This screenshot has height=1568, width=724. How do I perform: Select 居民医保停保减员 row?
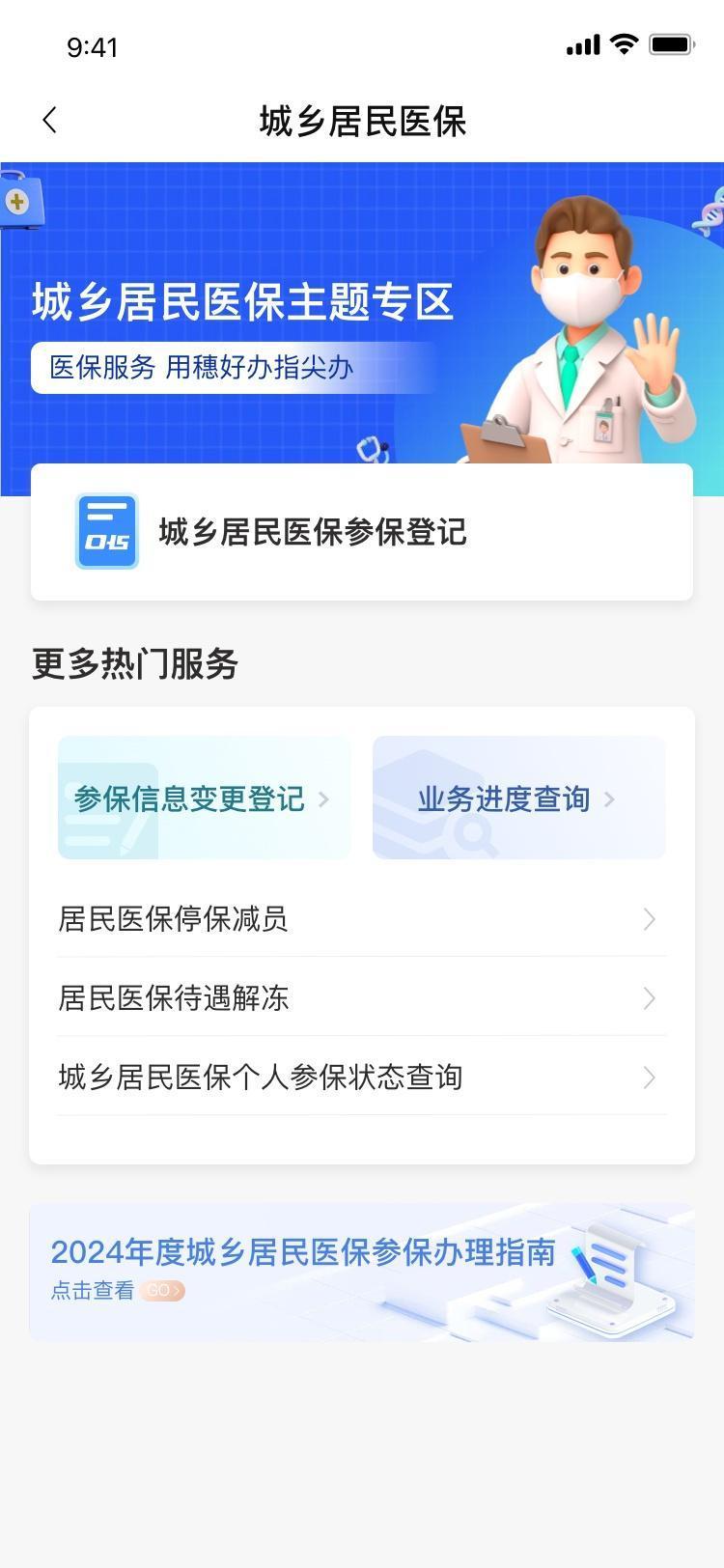[361, 919]
